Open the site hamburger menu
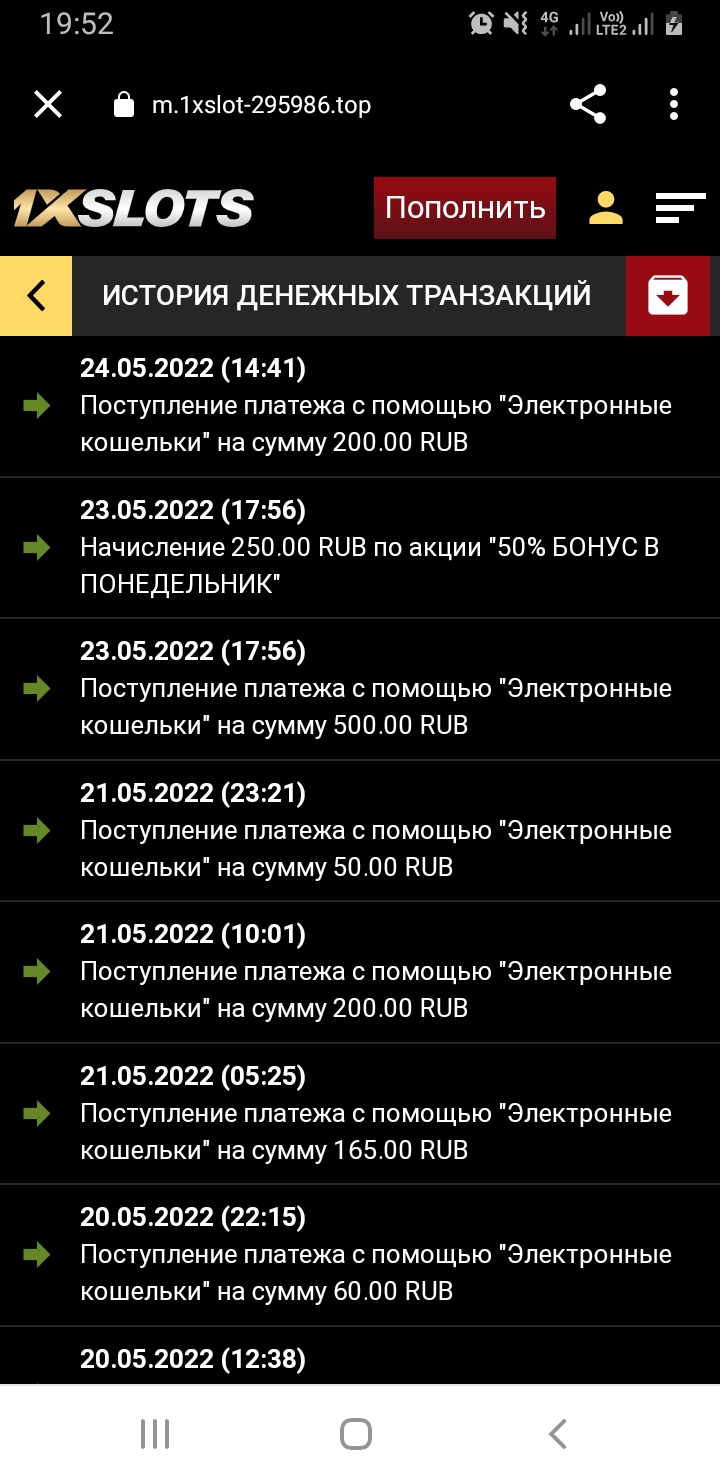The height and width of the screenshot is (1480, 720). [x=680, y=208]
